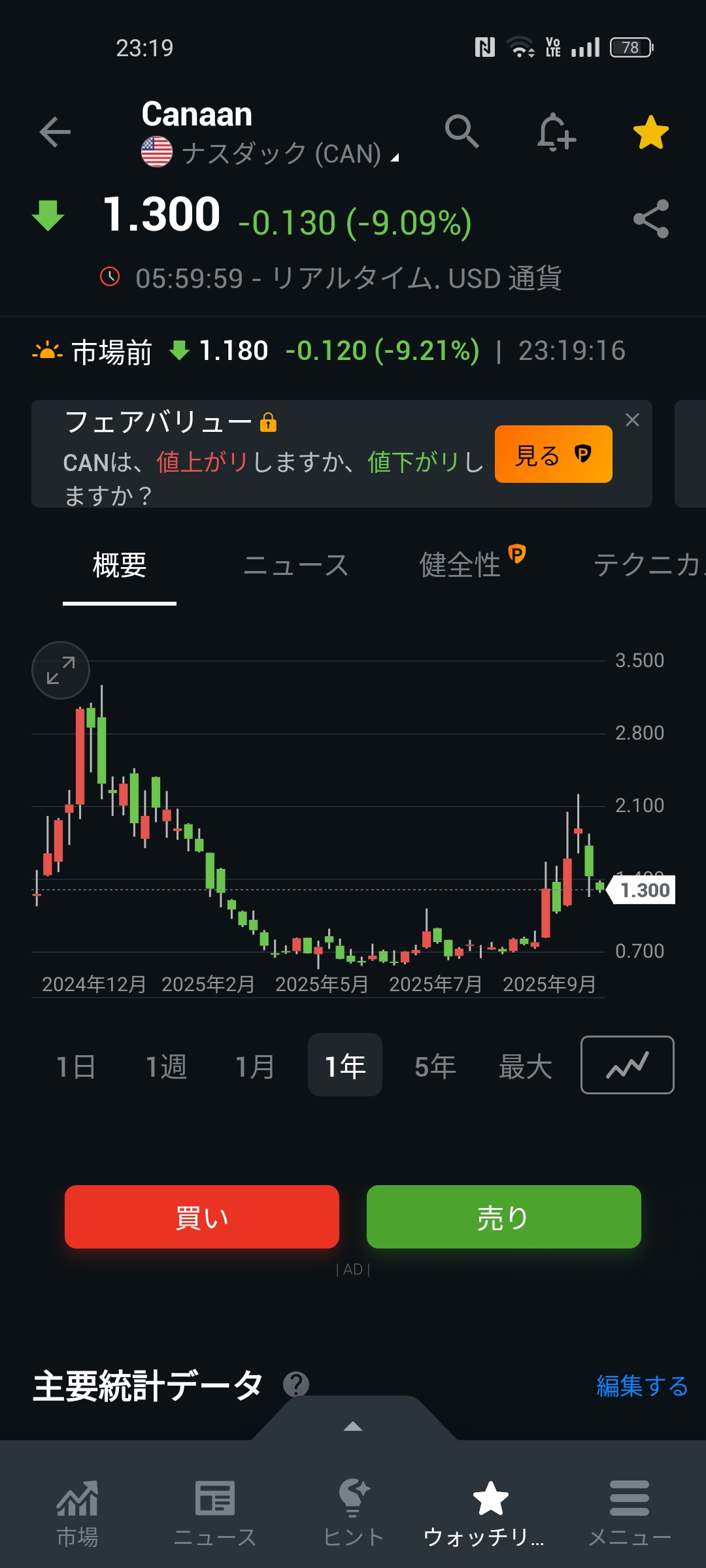Select the 1日 chart range

tap(76, 1066)
